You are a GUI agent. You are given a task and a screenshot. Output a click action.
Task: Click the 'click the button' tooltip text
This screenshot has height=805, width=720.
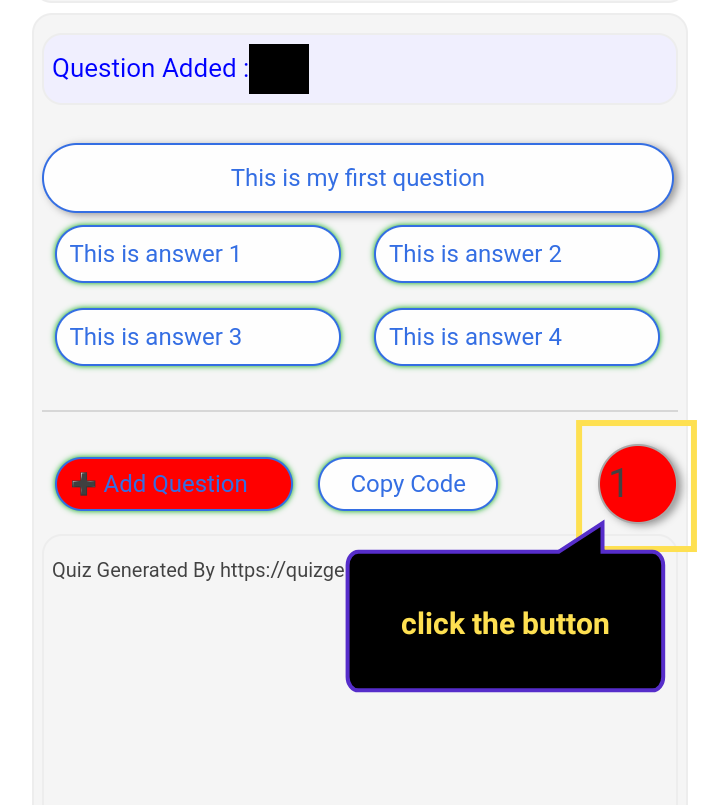point(505,624)
